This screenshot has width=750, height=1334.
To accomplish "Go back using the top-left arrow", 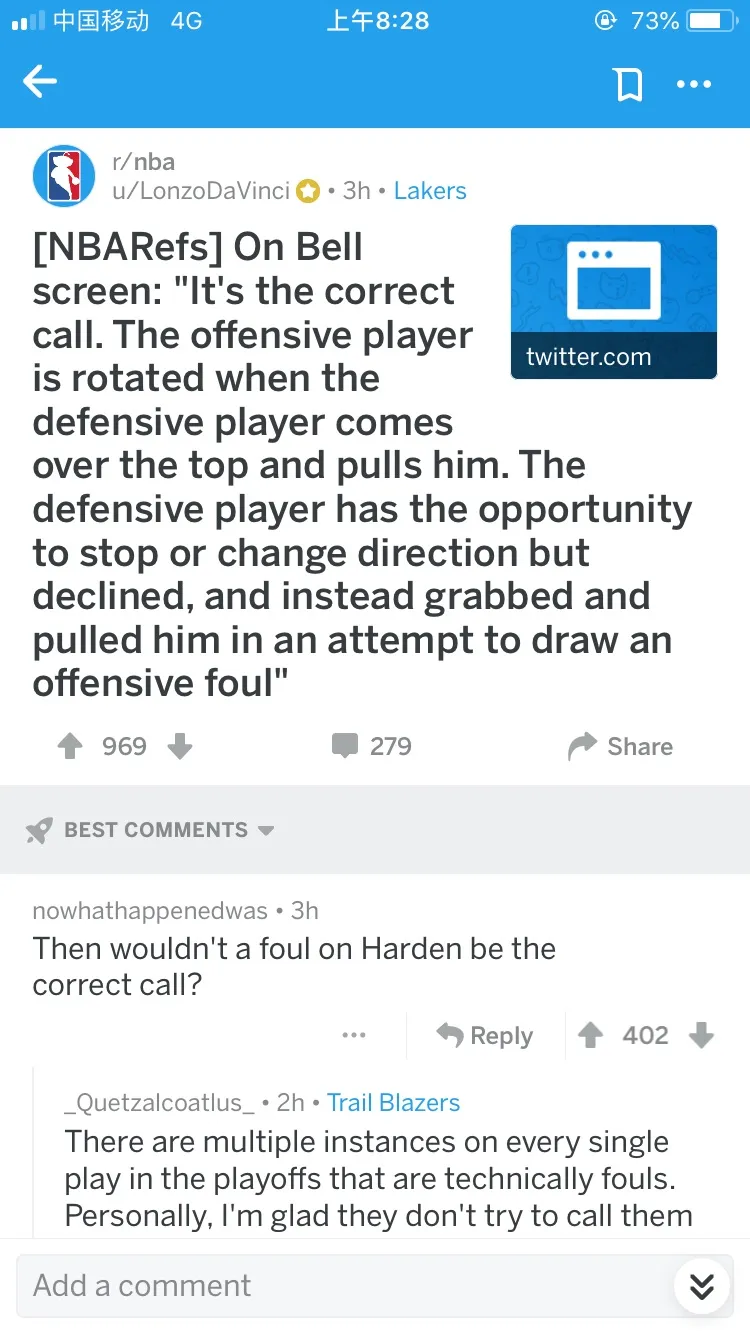I will point(40,82).
